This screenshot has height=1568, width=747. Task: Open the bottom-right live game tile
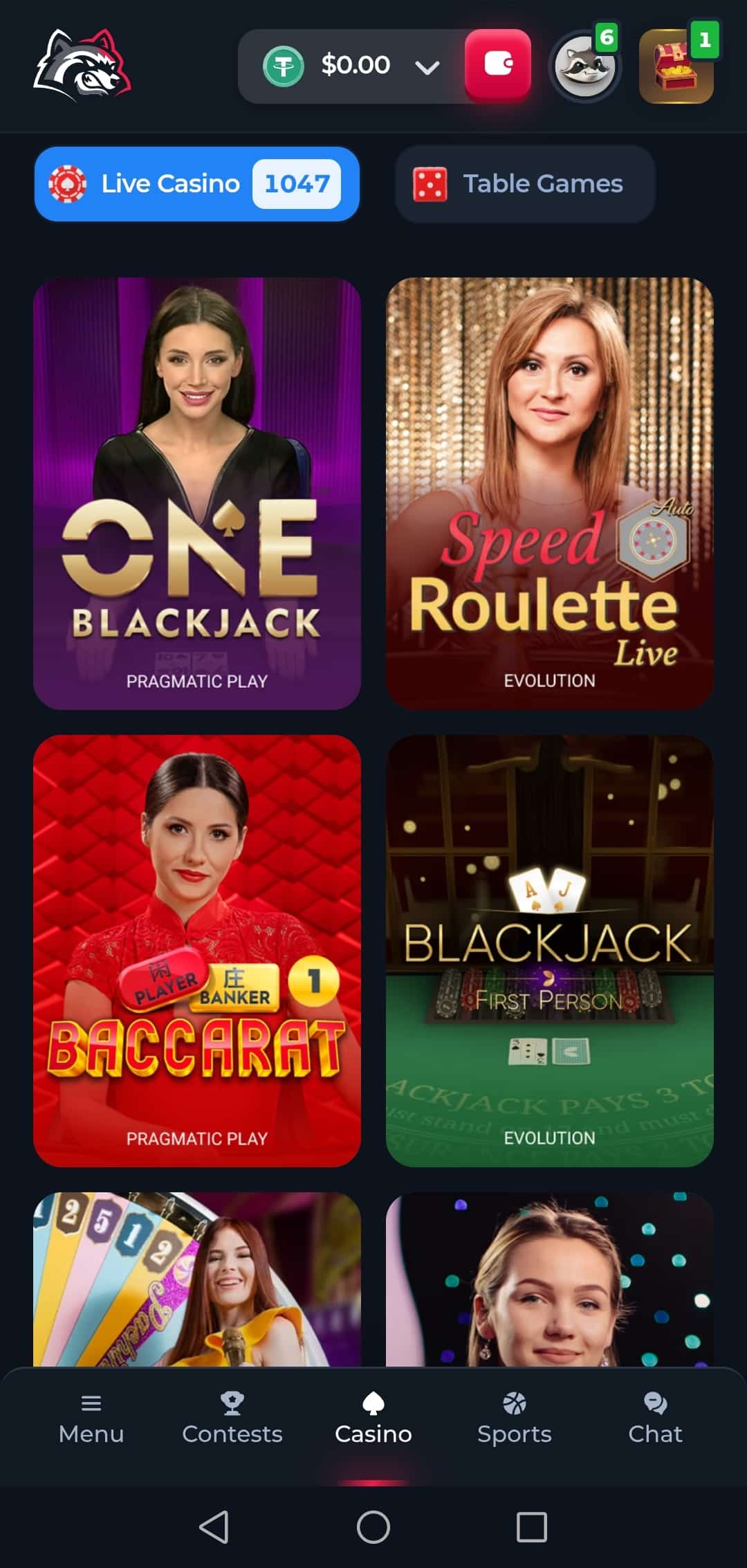pyautogui.click(x=549, y=1279)
